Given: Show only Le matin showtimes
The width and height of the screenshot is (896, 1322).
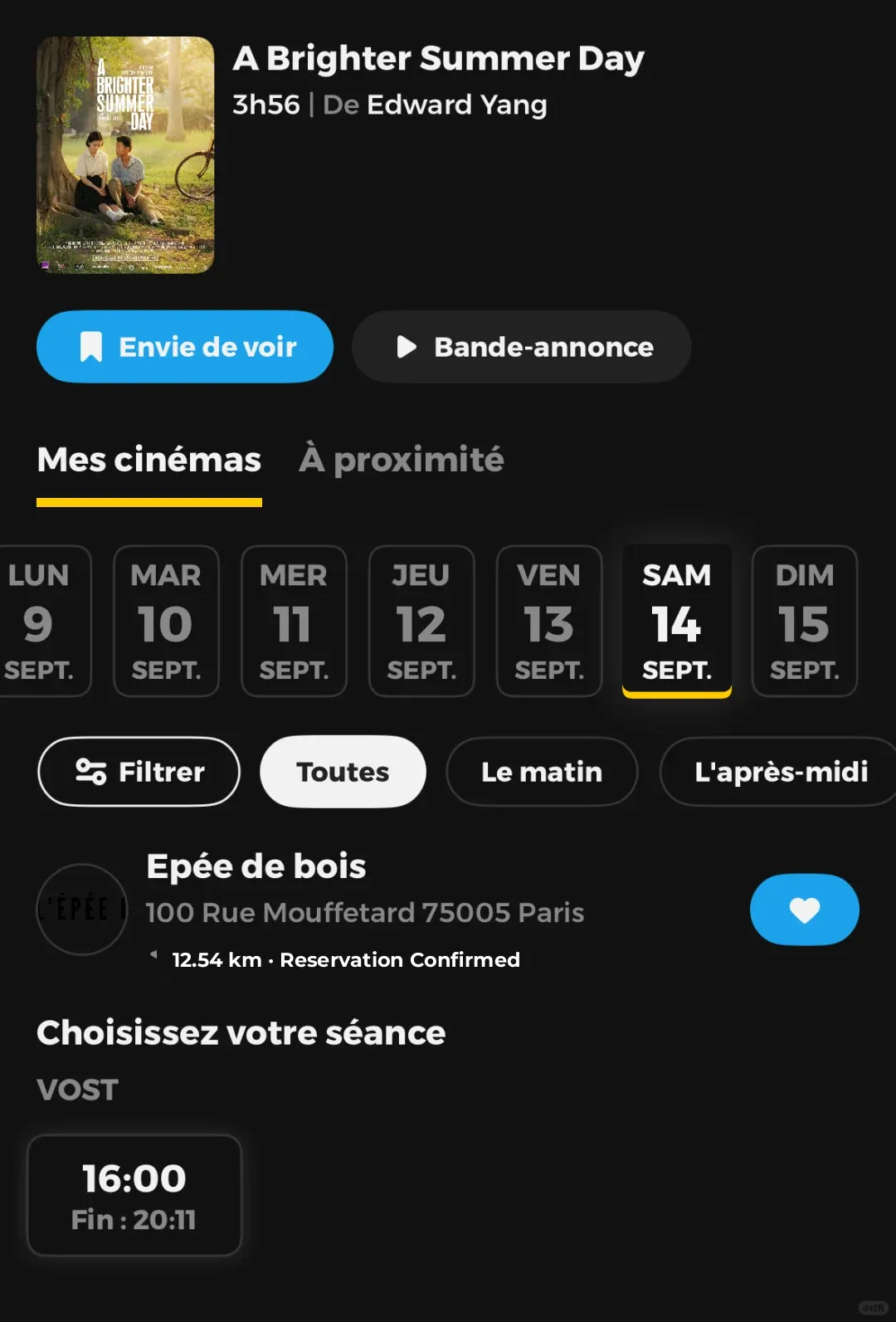Looking at the screenshot, I should 542,772.
